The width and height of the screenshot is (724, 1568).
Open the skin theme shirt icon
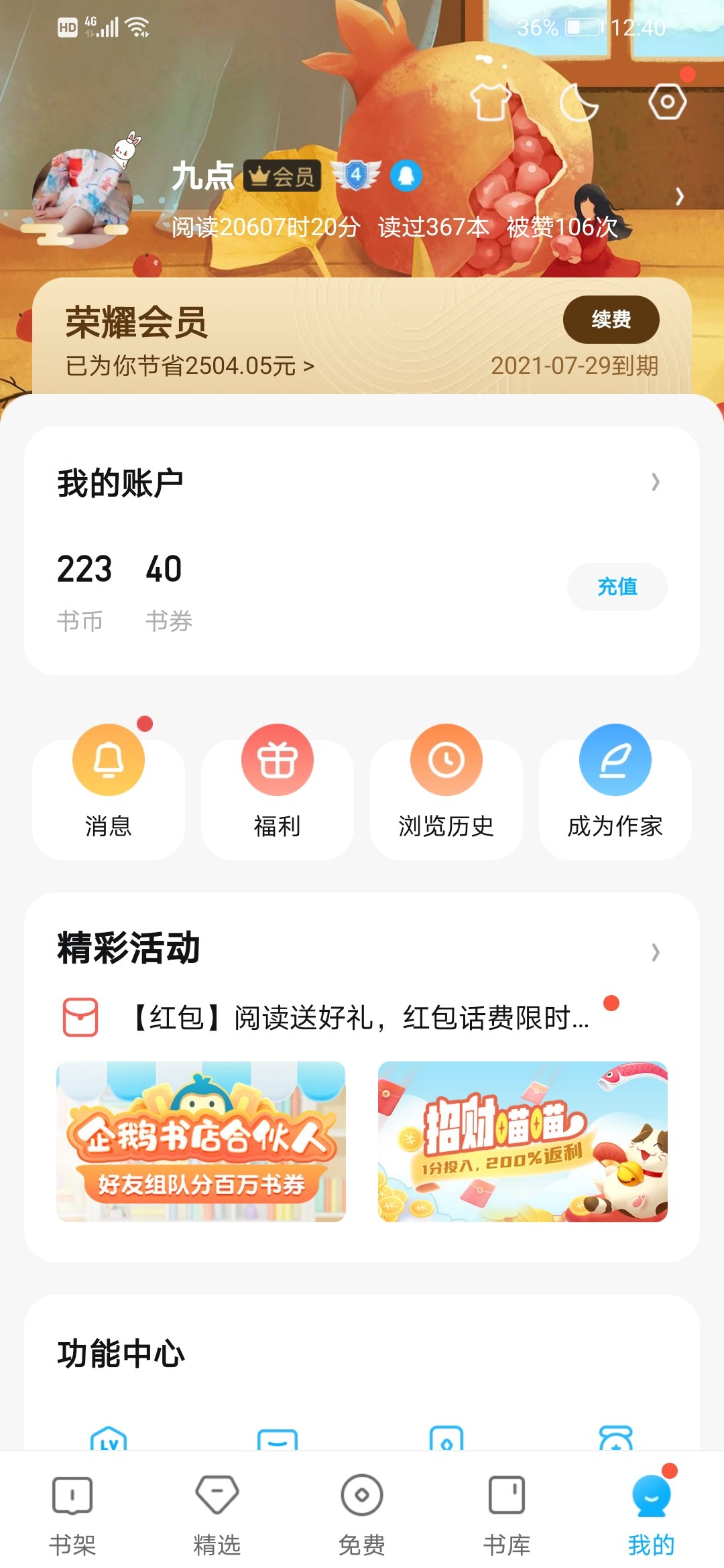click(490, 103)
